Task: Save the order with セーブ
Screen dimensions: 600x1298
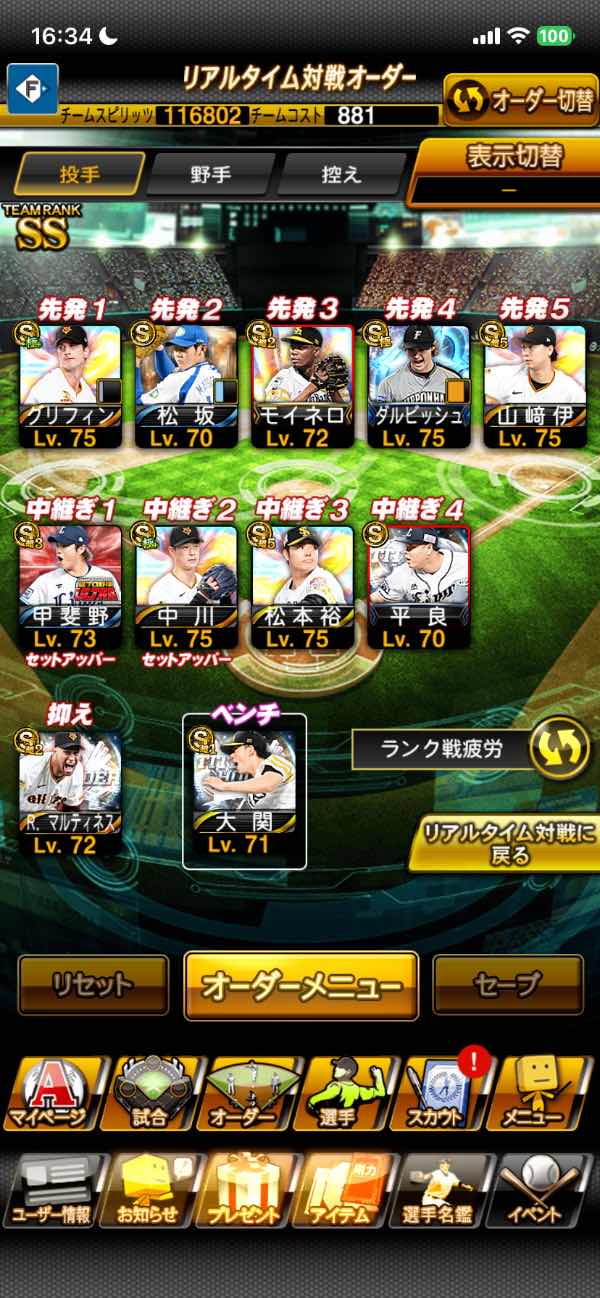Action: pyautogui.click(x=507, y=985)
